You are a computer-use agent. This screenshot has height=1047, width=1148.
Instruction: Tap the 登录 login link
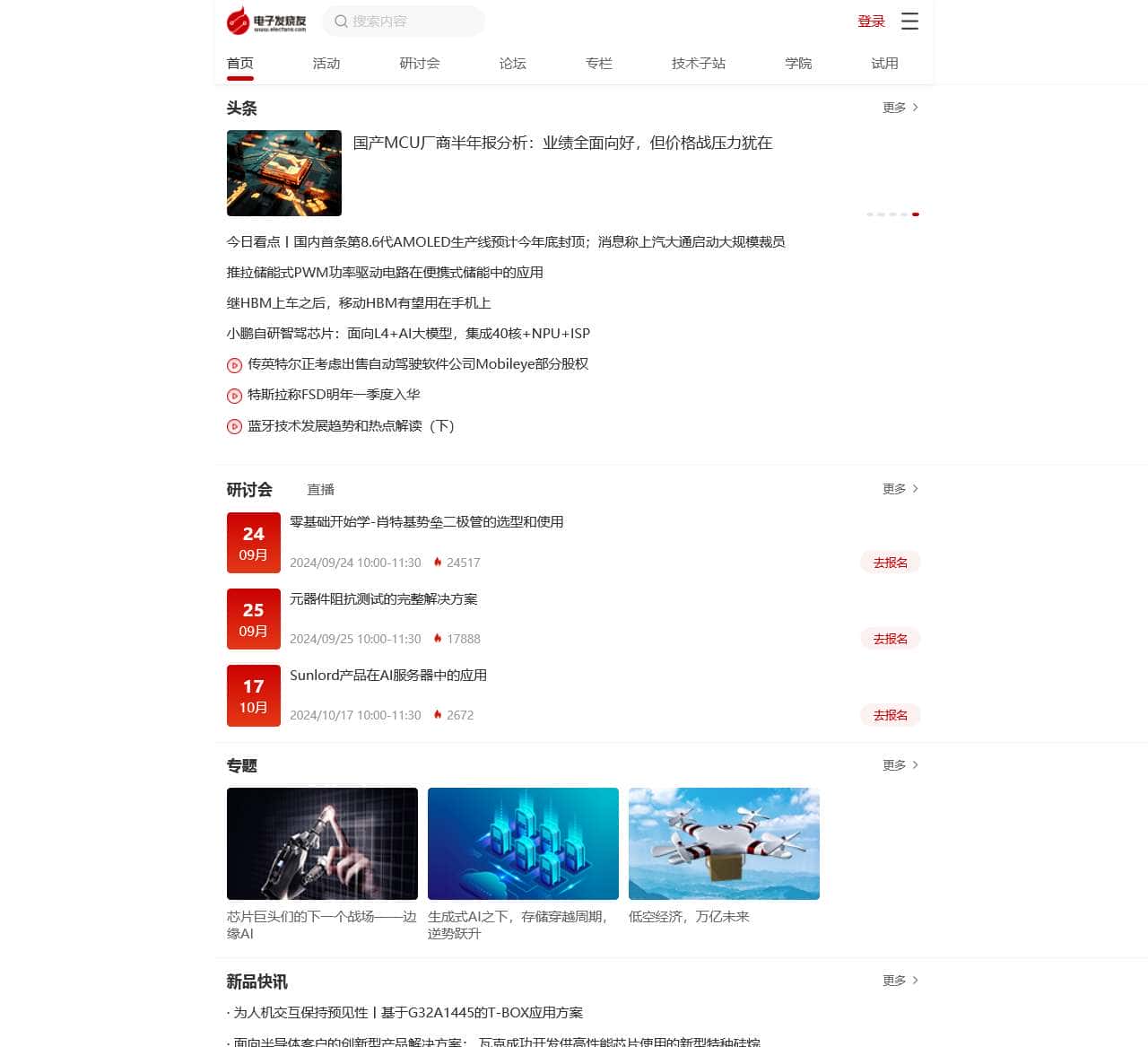(871, 22)
